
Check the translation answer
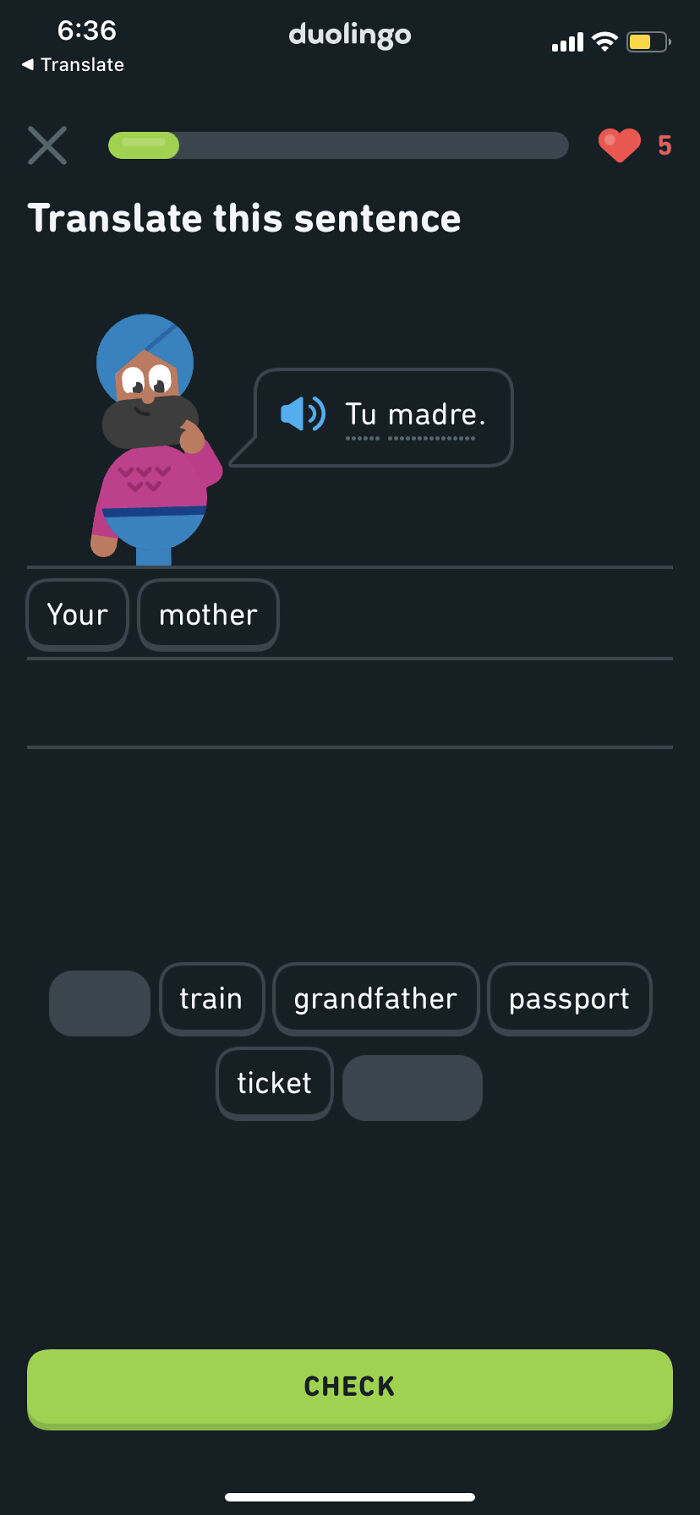[x=350, y=1387]
